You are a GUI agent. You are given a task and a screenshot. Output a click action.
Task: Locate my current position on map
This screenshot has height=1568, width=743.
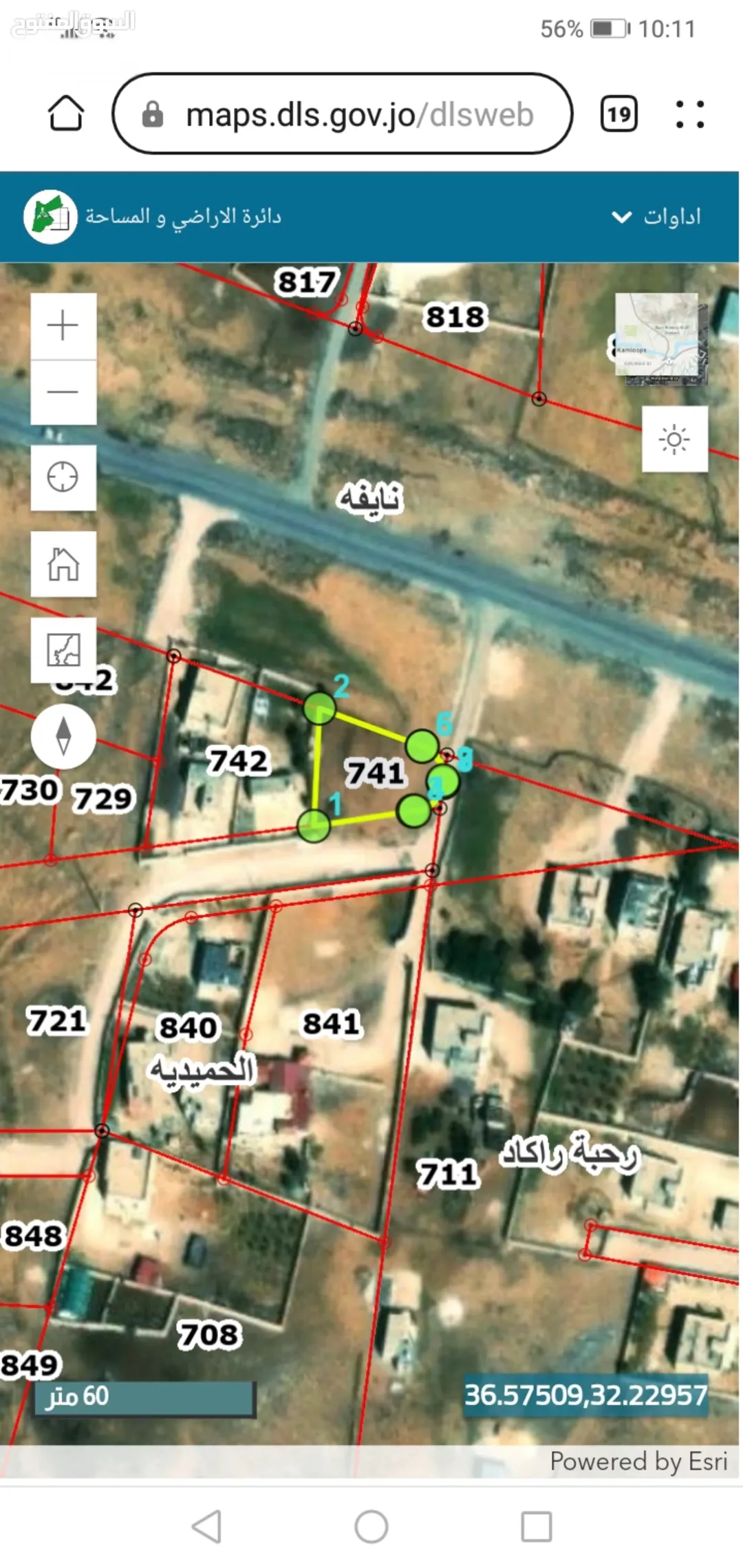(x=63, y=477)
